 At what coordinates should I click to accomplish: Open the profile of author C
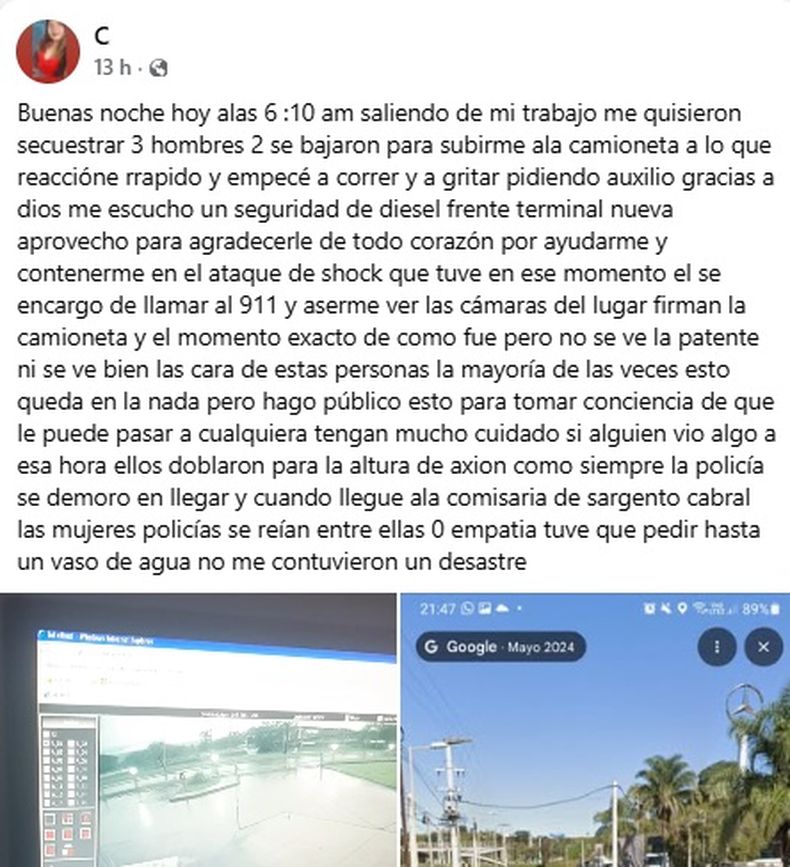pyautogui.click(x=102, y=36)
